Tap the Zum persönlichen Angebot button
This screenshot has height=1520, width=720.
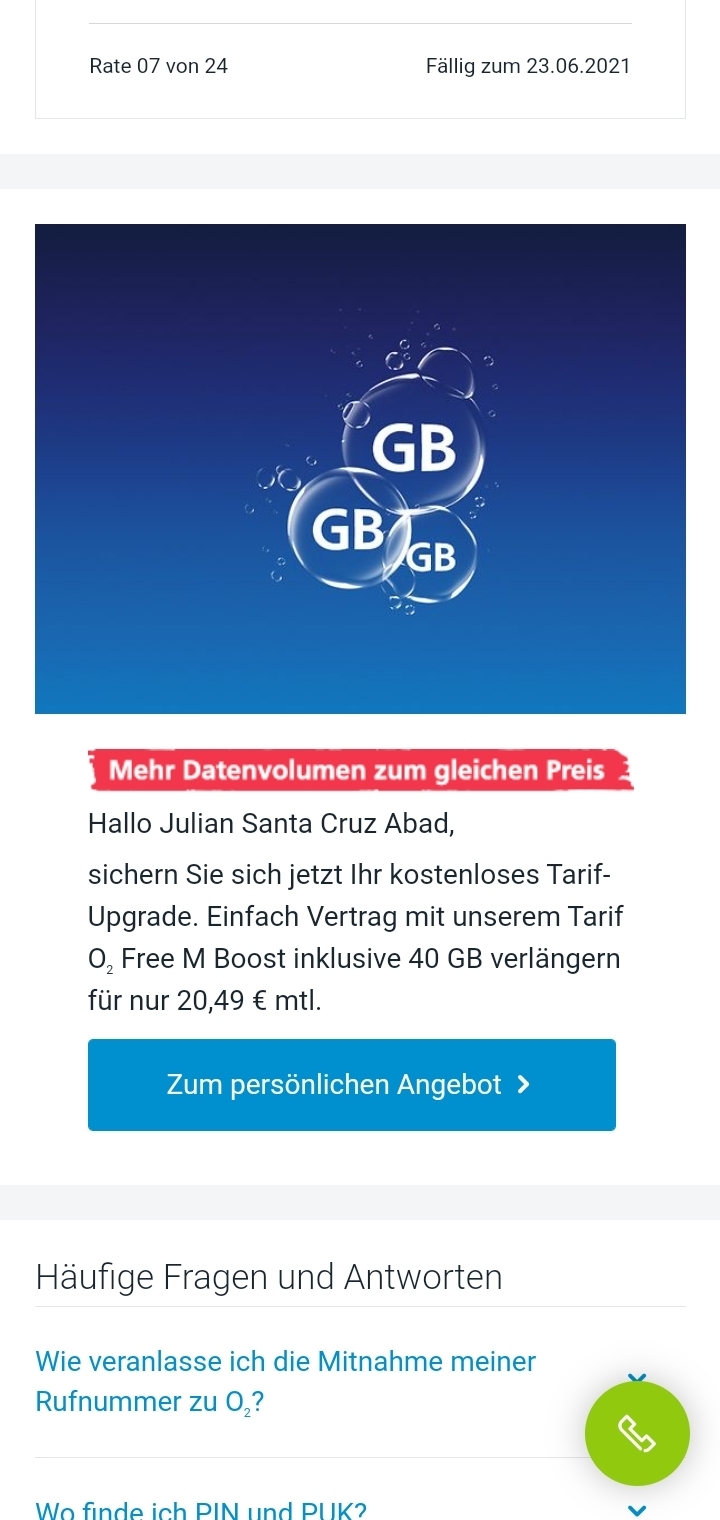[x=351, y=1085]
